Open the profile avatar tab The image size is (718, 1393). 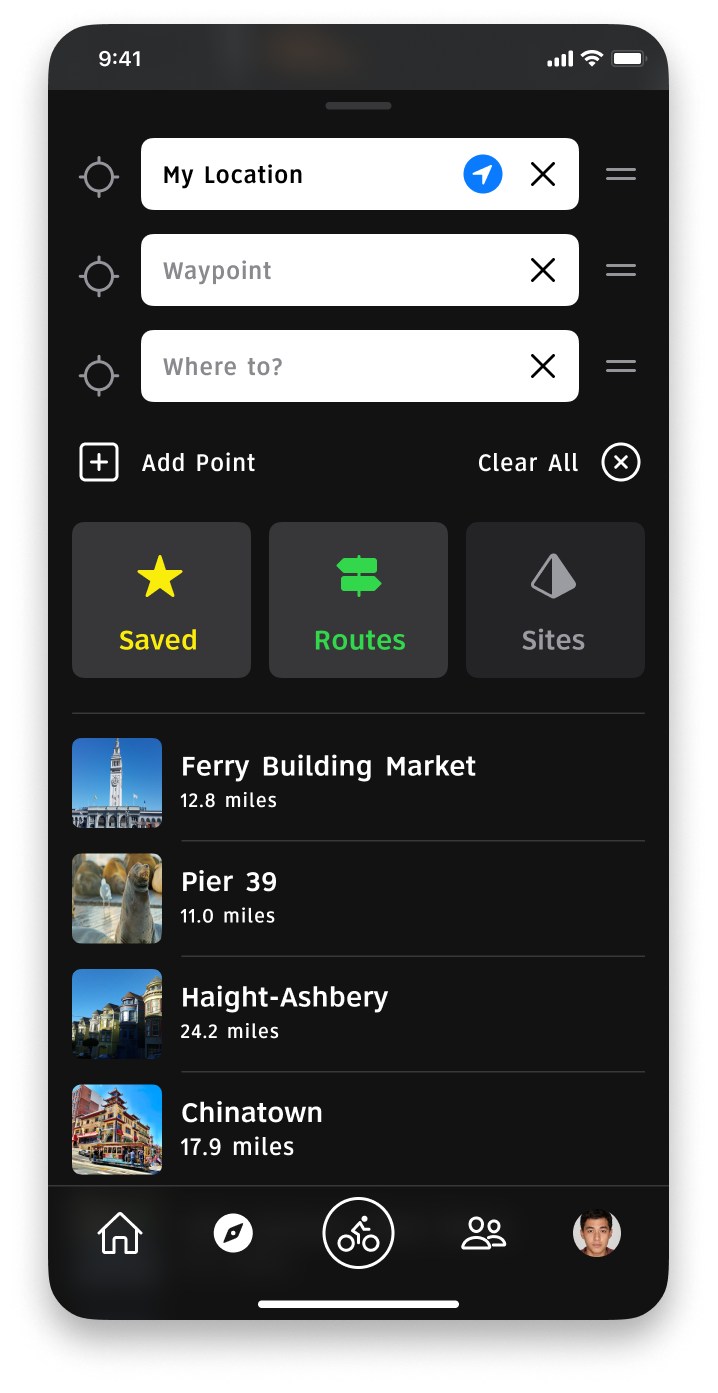point(596,1234)
